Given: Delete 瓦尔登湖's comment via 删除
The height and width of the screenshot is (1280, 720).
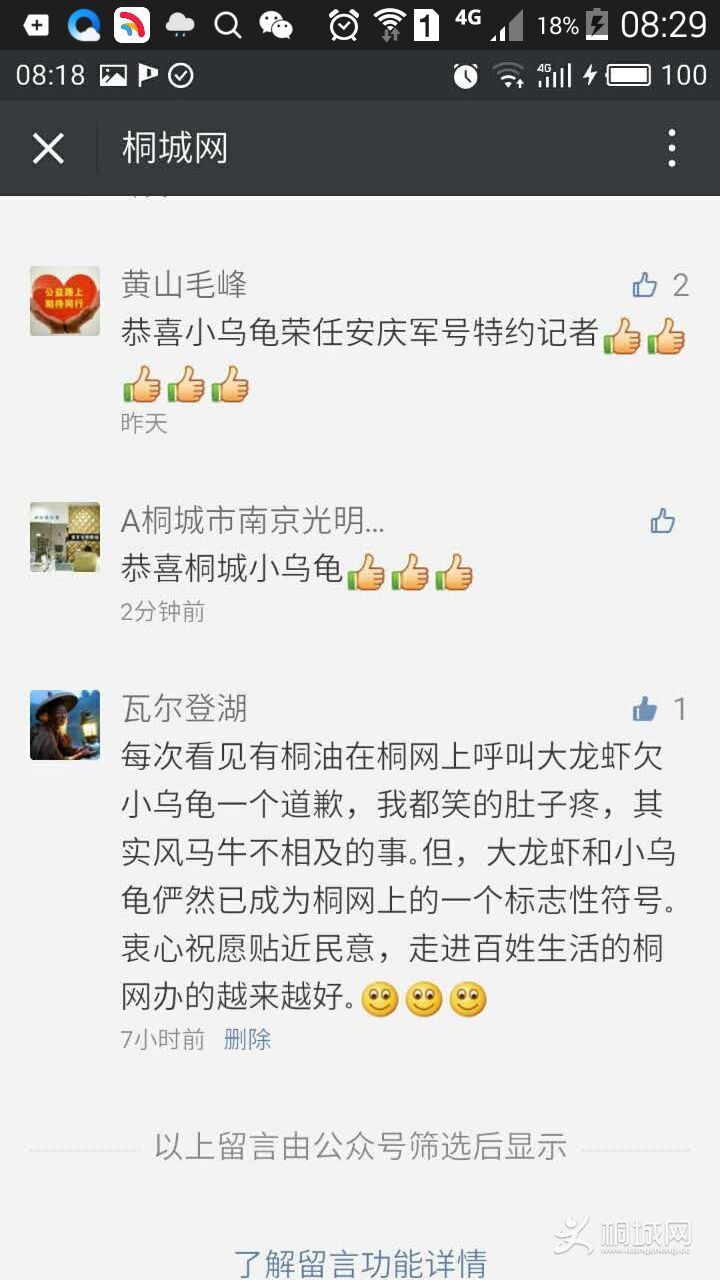Looking at the screenshot, I should click(x=247, y=1039).
